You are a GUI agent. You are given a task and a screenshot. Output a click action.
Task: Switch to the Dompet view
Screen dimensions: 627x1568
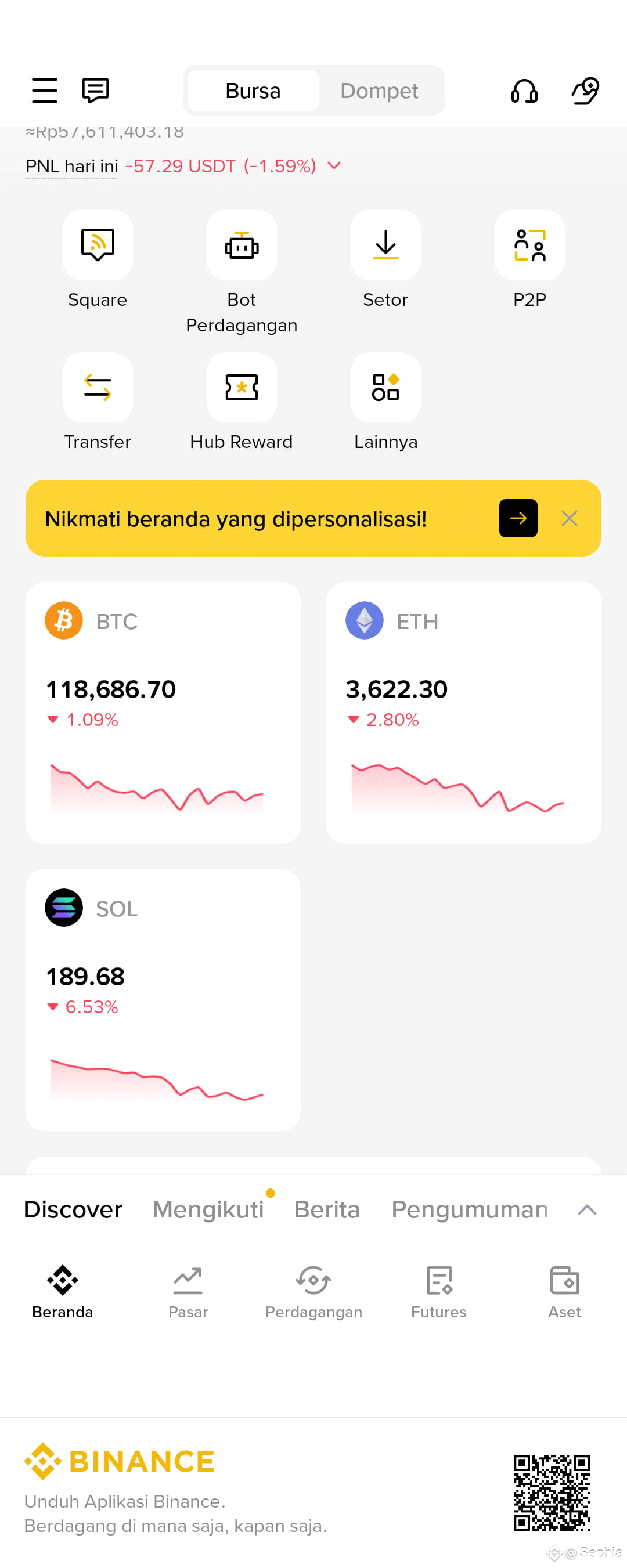point(380,91)
